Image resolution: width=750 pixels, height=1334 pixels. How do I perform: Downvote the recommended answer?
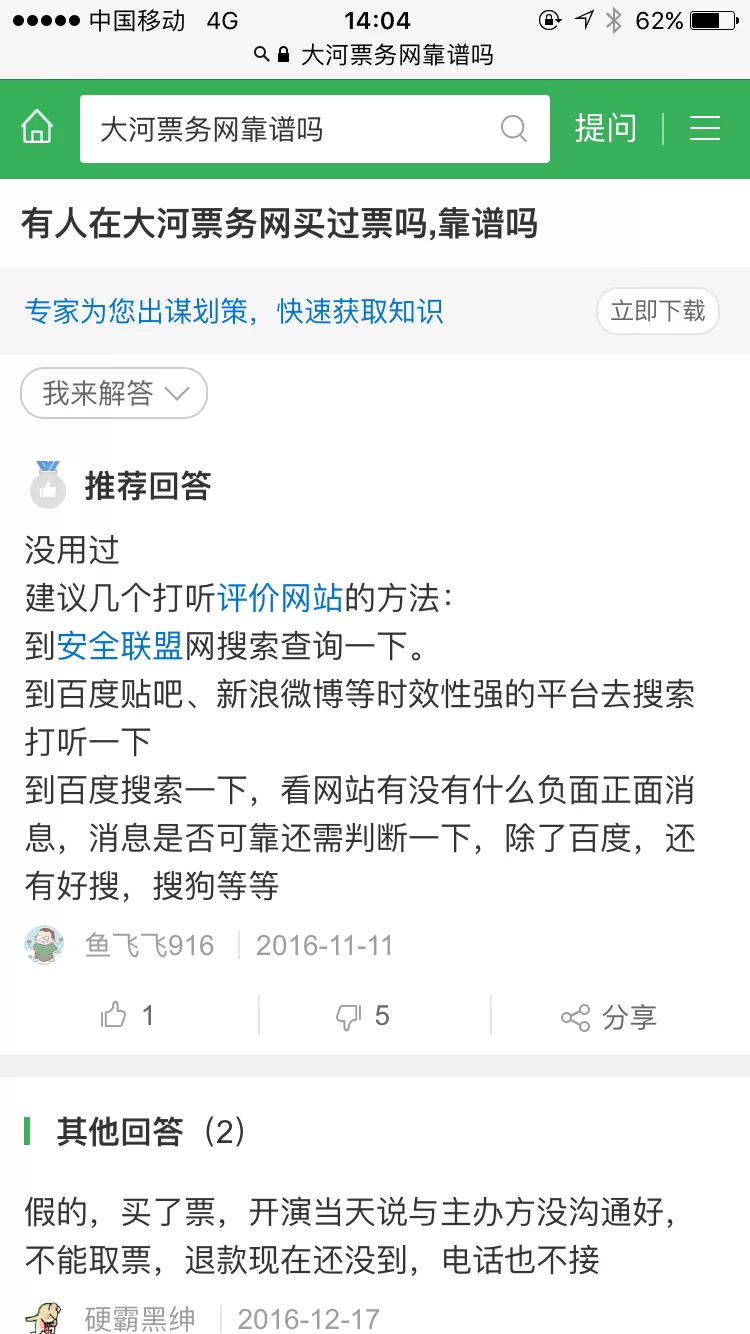363,1017
